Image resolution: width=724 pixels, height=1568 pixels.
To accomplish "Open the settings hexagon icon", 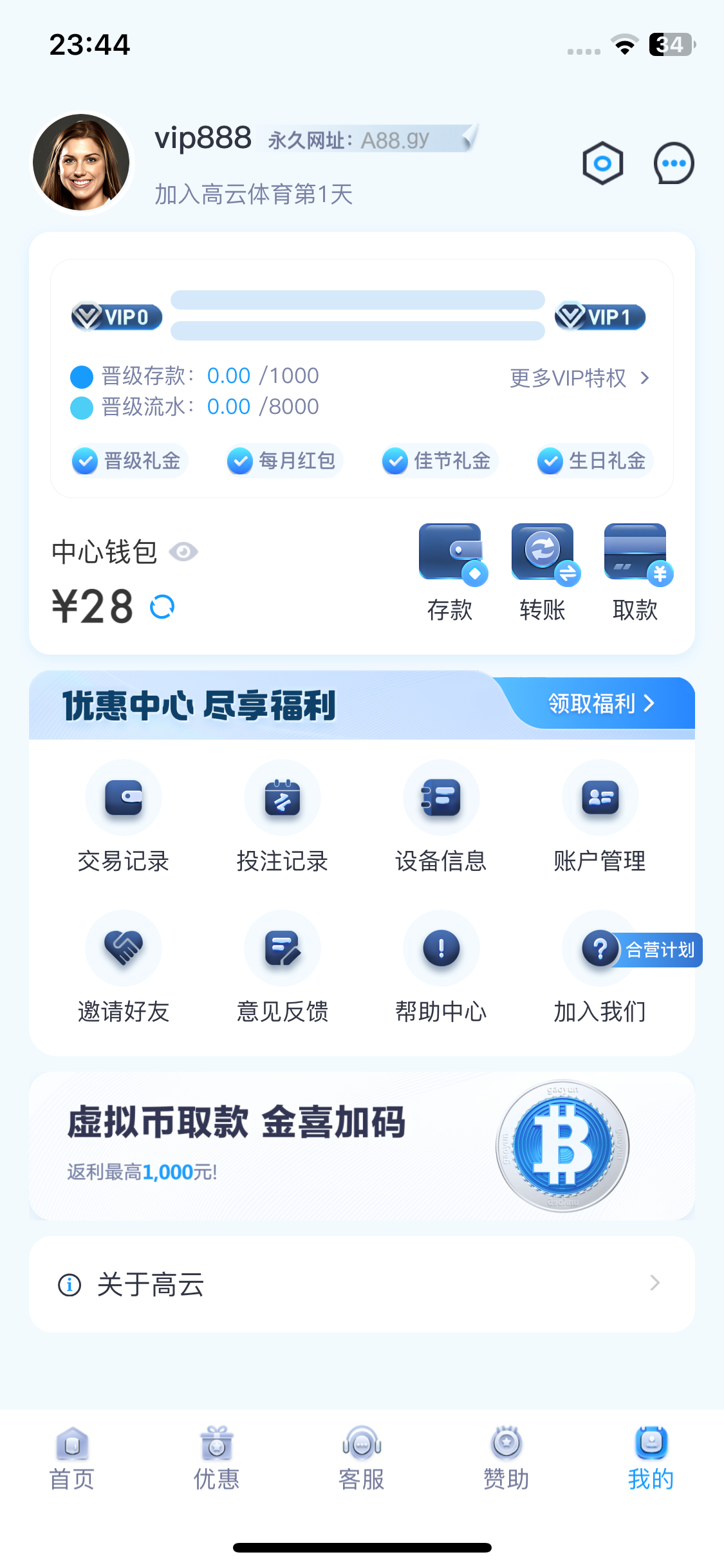I will pyautogui.click(x=602, y=163).
